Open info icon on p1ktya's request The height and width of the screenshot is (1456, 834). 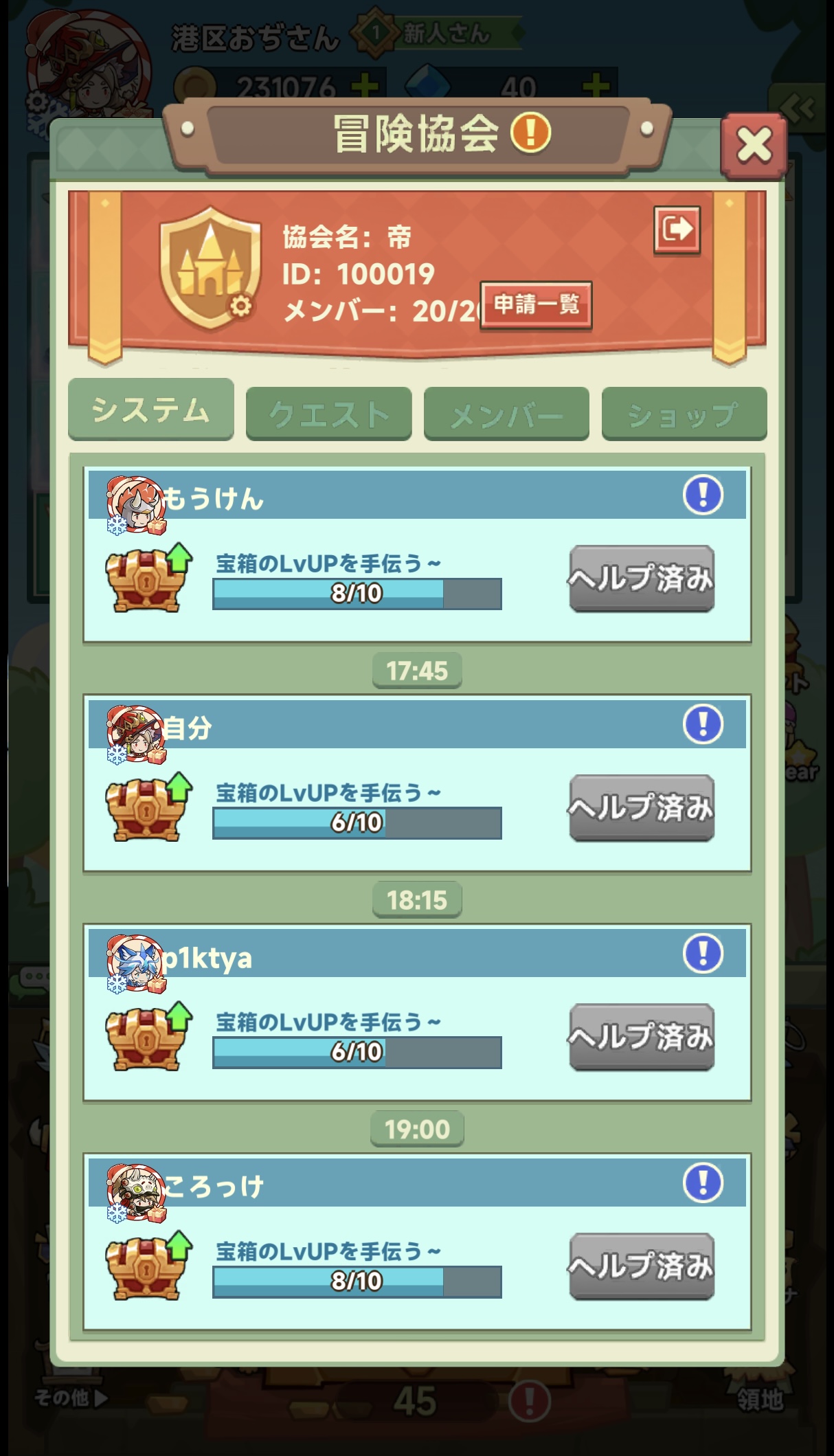(703, 954)
